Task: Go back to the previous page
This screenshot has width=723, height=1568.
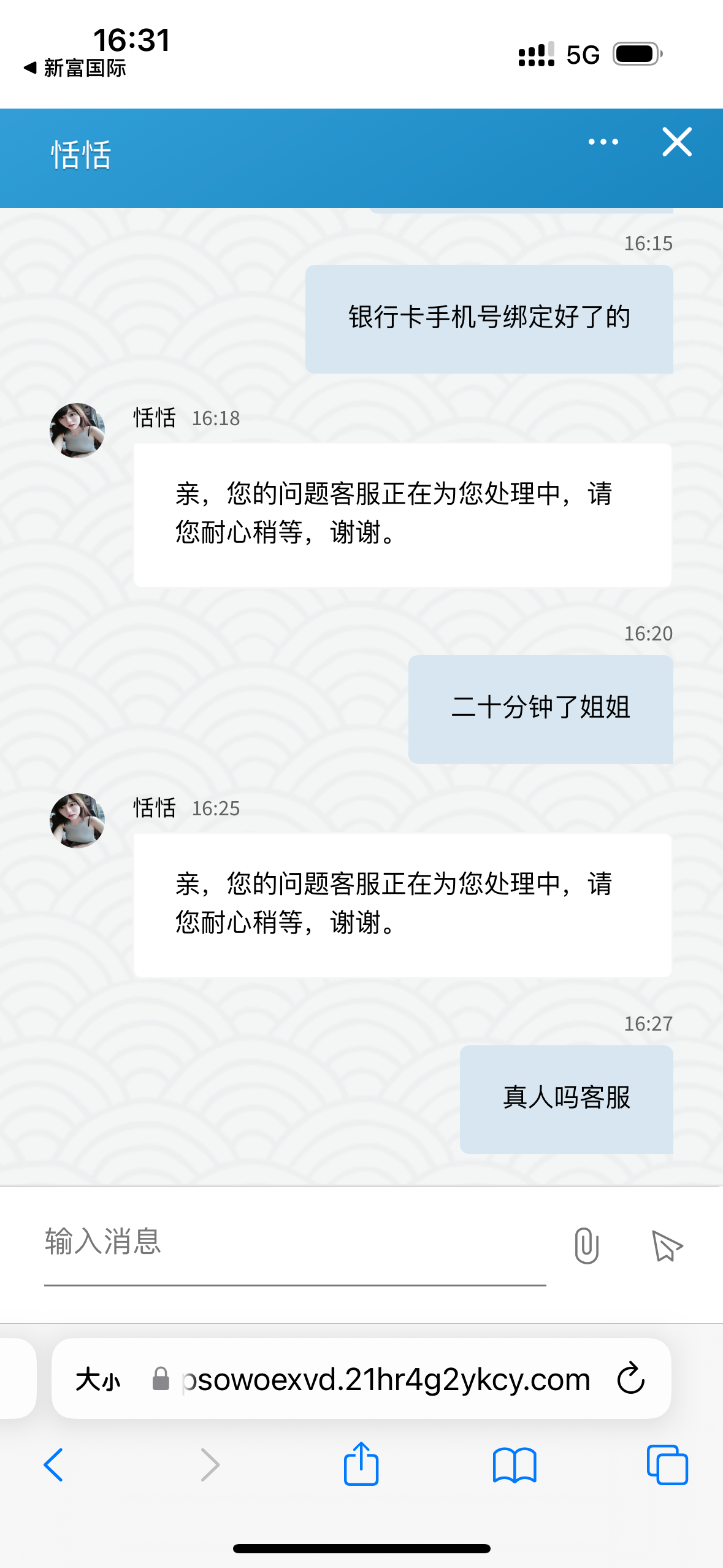Action: coord(53,1465)
